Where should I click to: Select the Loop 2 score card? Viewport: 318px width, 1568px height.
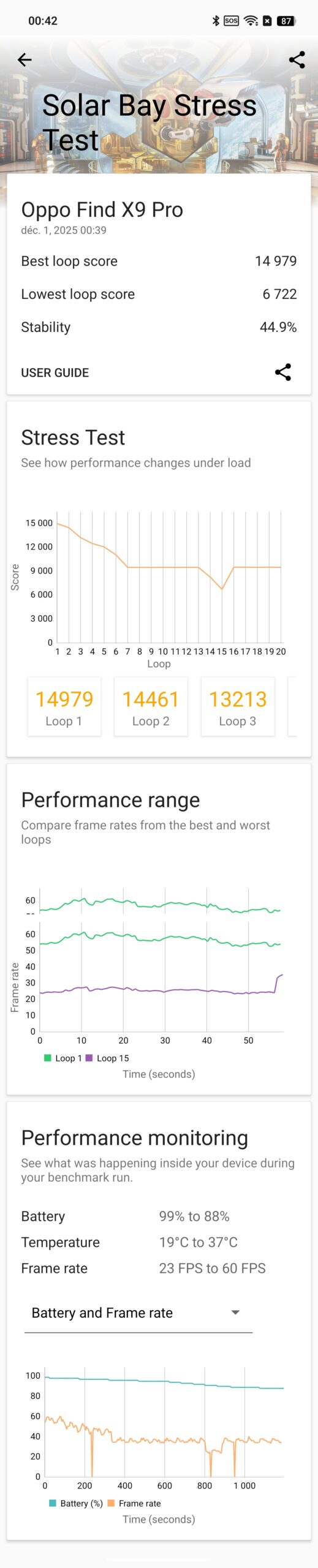pos(151,706)
